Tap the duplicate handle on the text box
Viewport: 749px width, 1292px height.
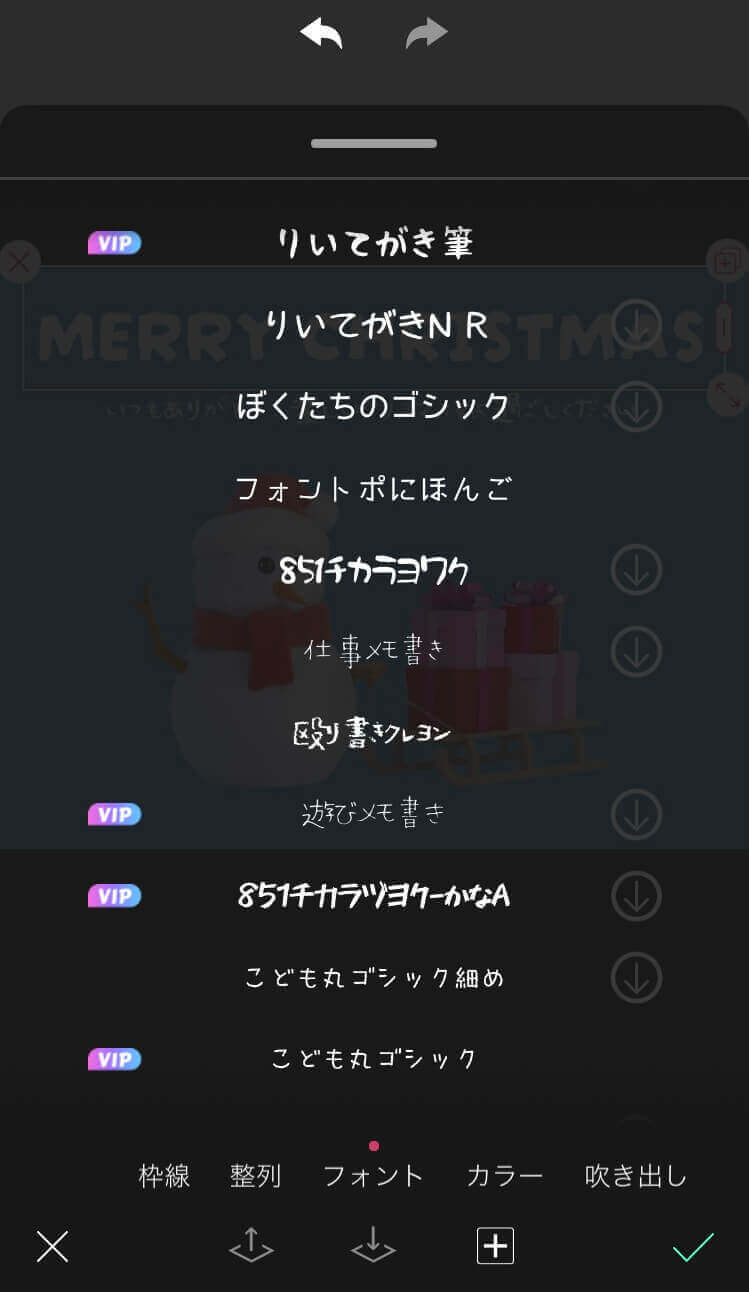pyautogui.click(x=726, y=262)
